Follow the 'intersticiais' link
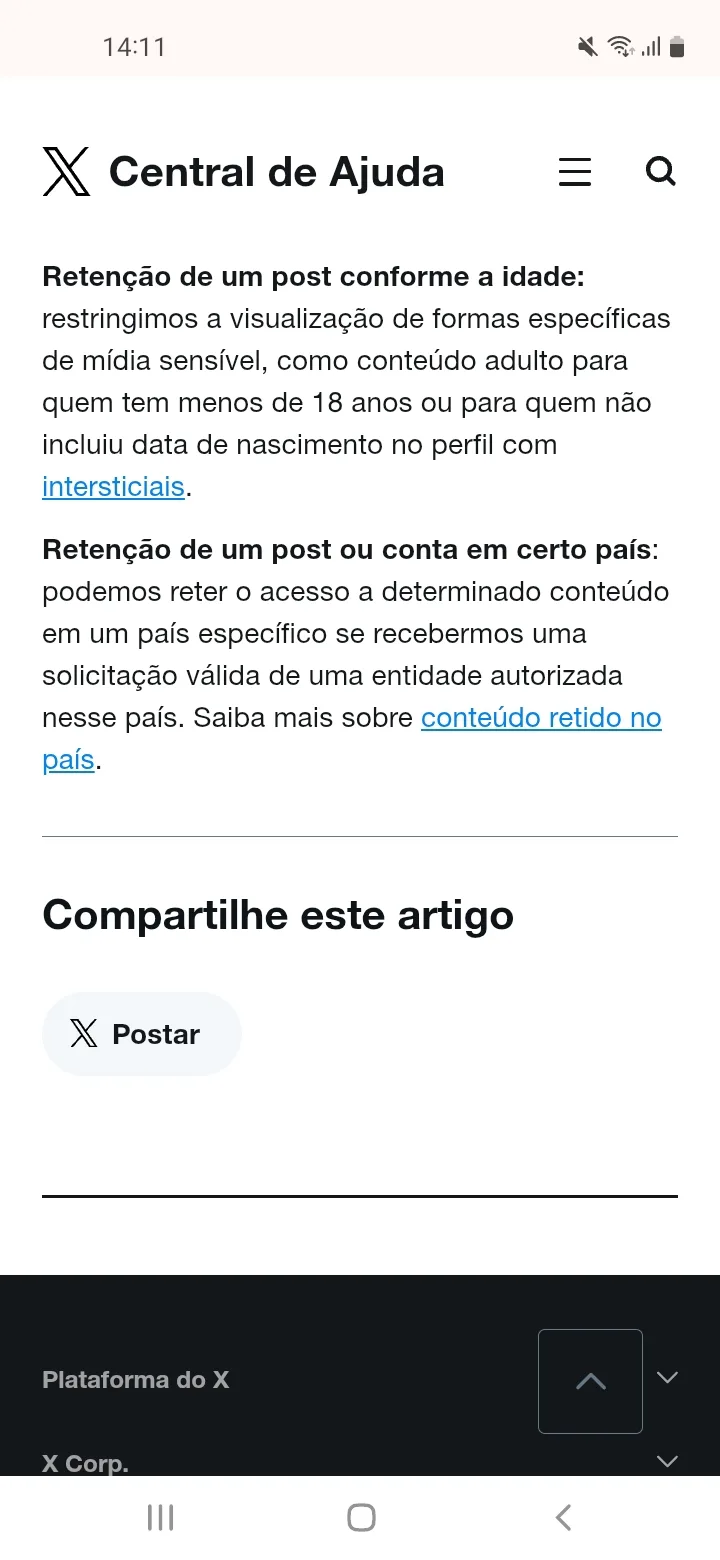This screenshot has height=1560, width=720. pos(113,487)
